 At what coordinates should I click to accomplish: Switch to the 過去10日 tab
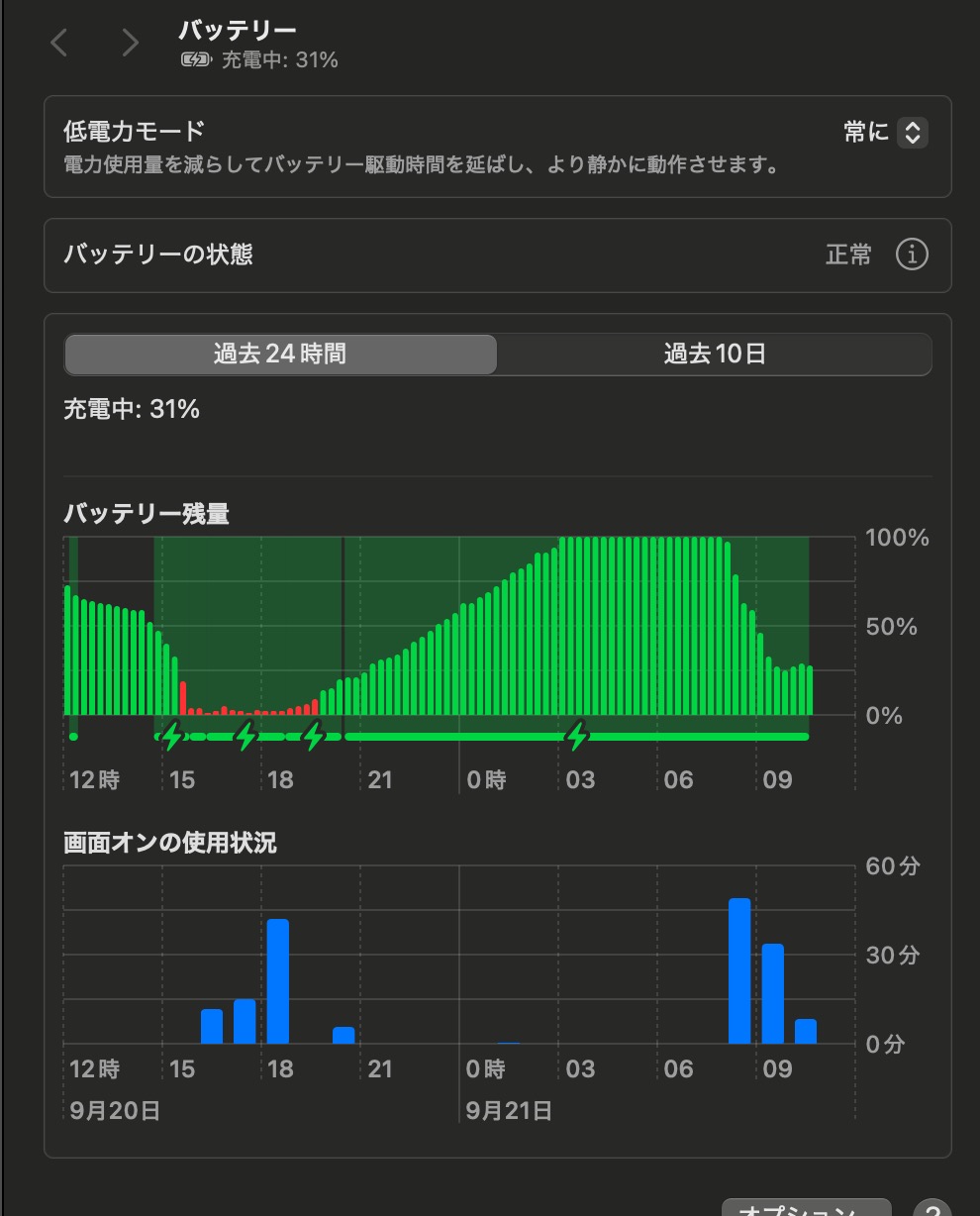pos(714,355)
